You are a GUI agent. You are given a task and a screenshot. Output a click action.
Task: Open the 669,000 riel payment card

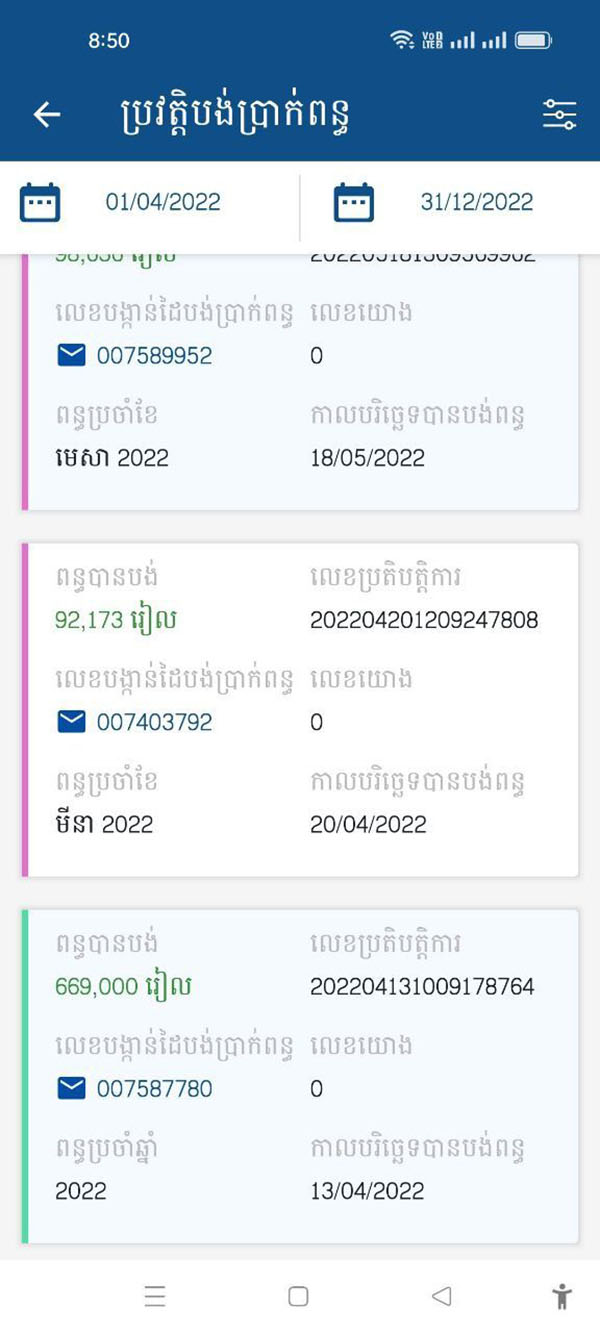click(300, 1077)
